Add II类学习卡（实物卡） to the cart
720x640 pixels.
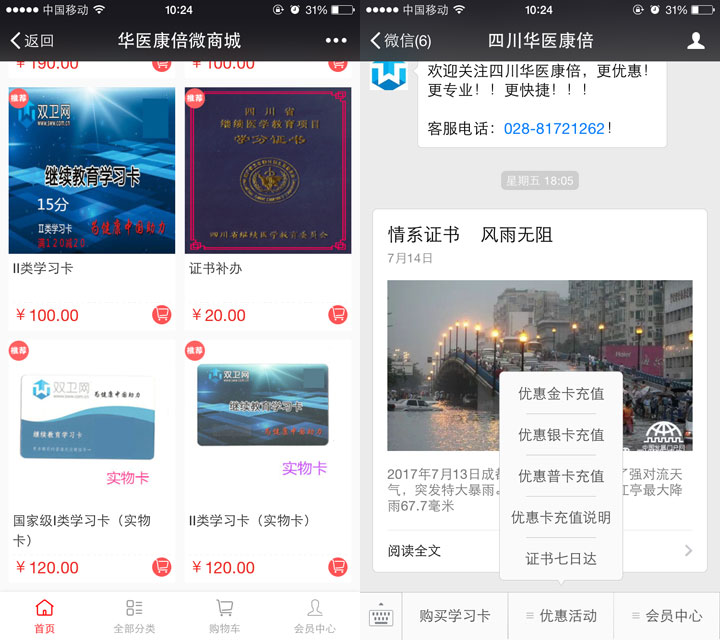[x=338, y=567]
